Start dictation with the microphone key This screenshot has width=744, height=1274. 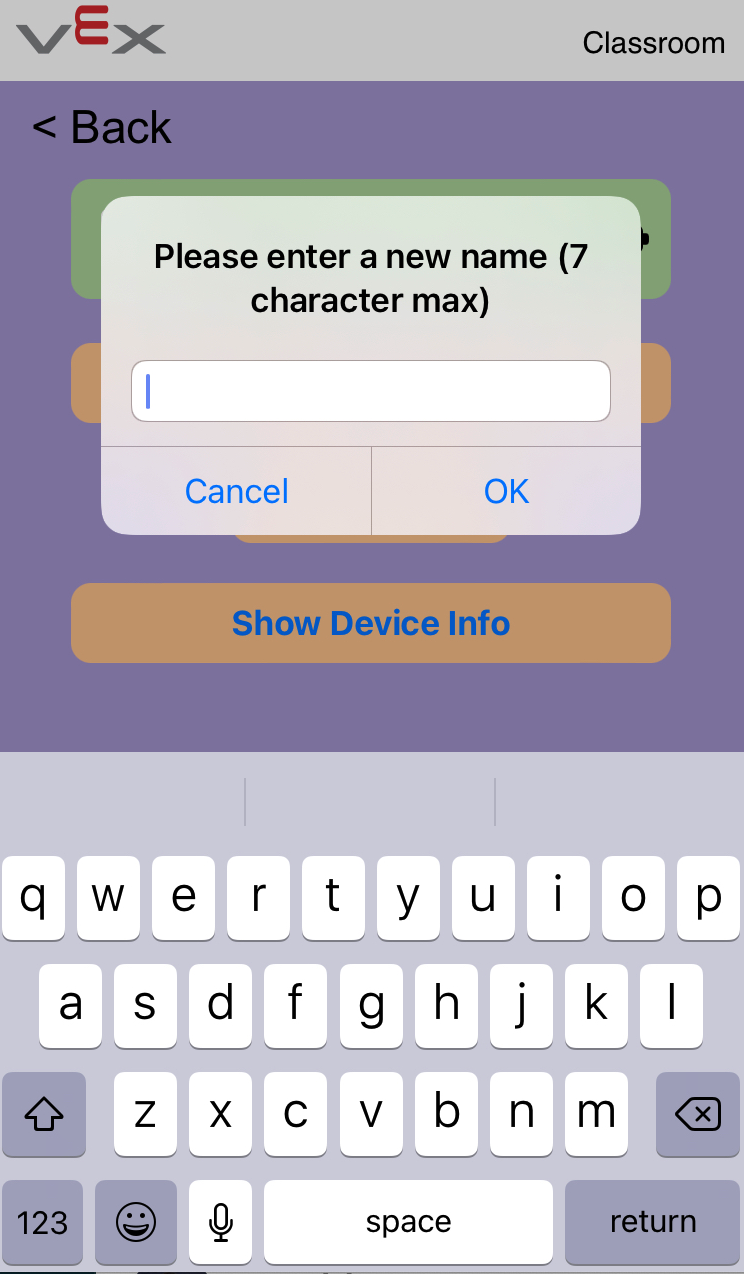220,1222
